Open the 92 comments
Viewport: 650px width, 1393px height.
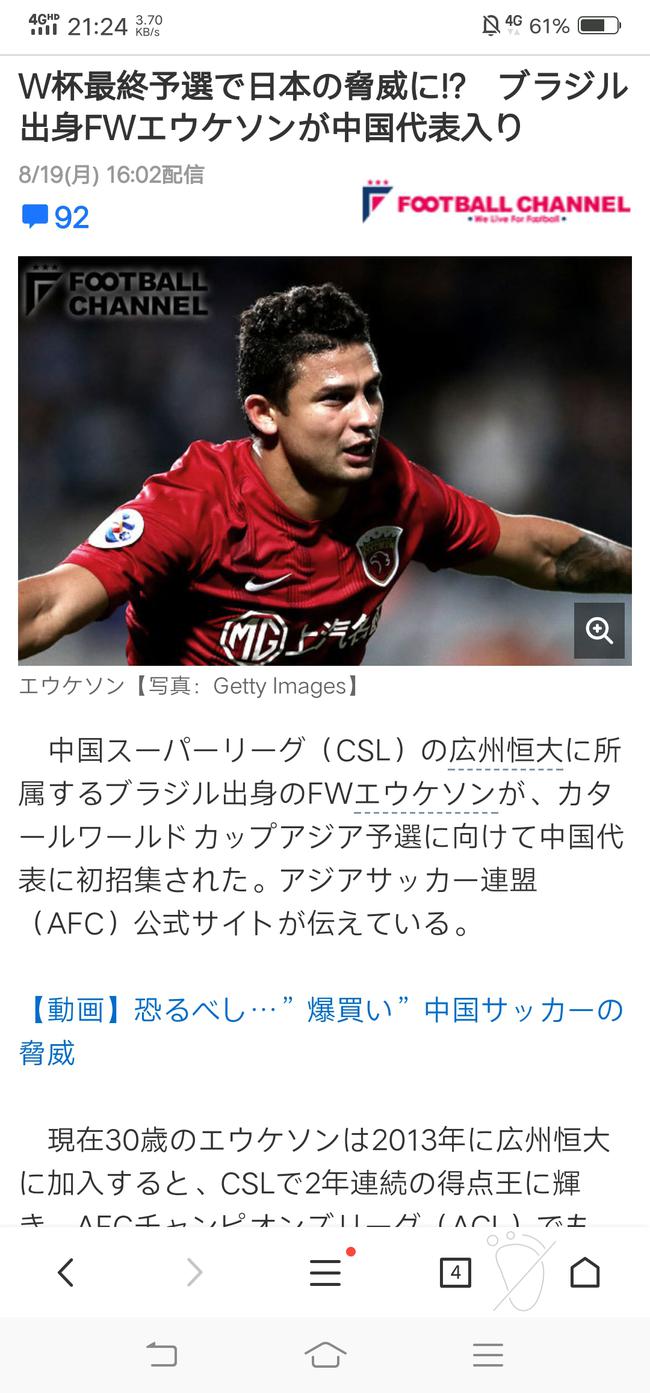click(x=56, y=217)
